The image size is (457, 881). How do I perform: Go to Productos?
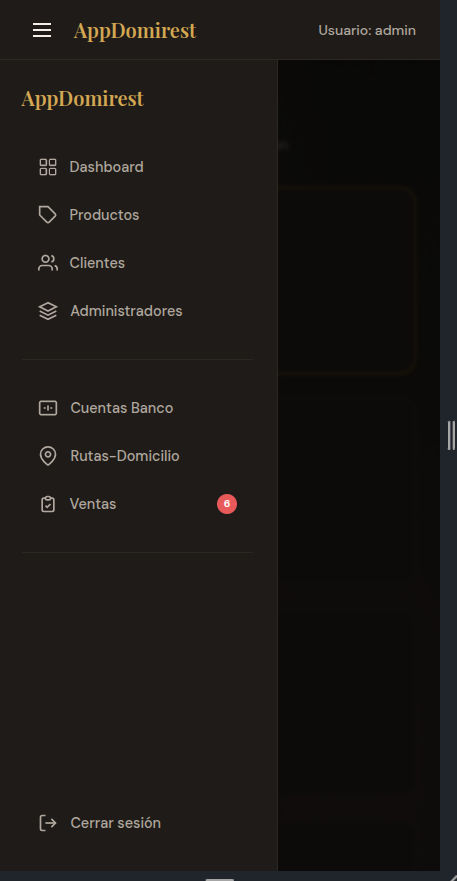point(138,215)
